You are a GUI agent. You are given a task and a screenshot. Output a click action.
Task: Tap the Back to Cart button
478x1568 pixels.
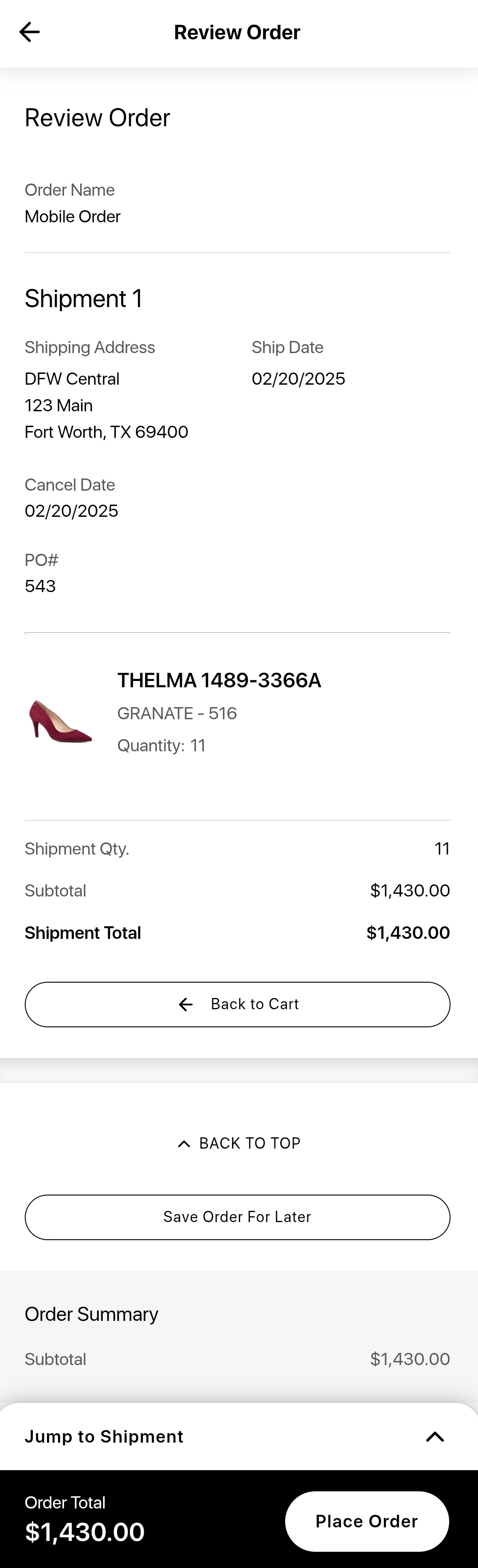click(x=237, y=1004)
